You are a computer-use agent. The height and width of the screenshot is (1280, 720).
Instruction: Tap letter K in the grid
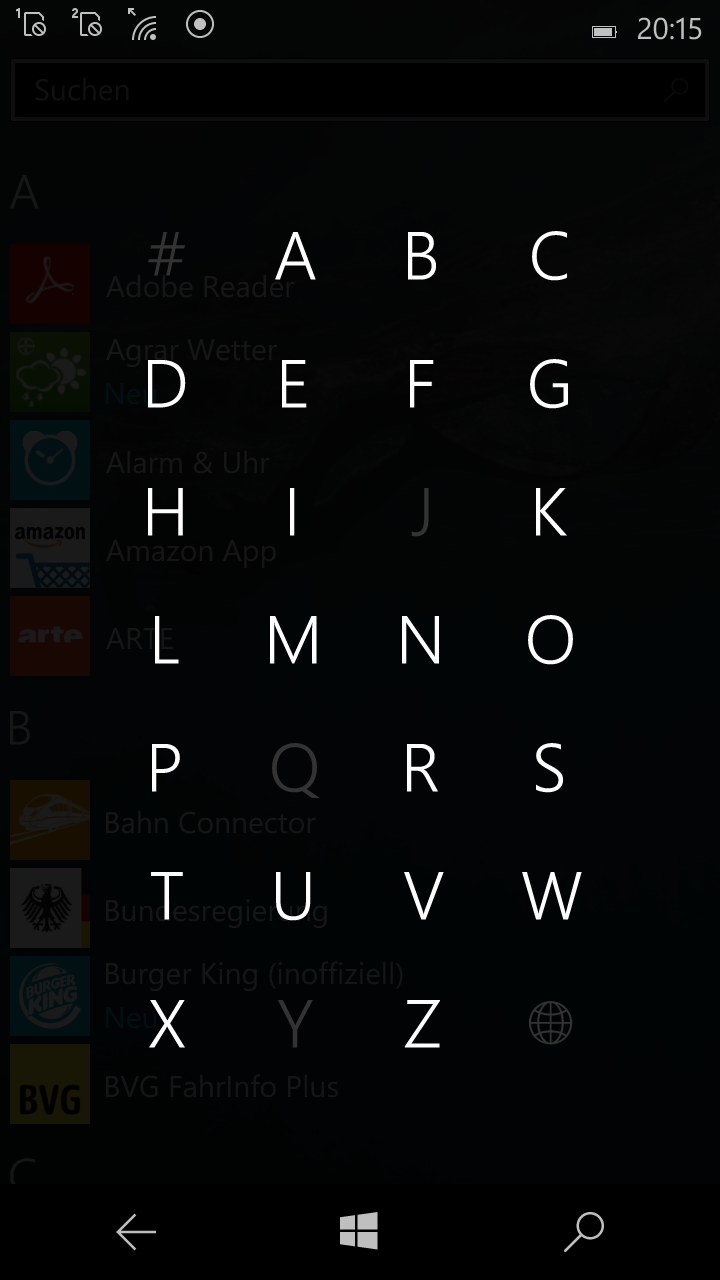pyautogui.click(x=549, y=512)
